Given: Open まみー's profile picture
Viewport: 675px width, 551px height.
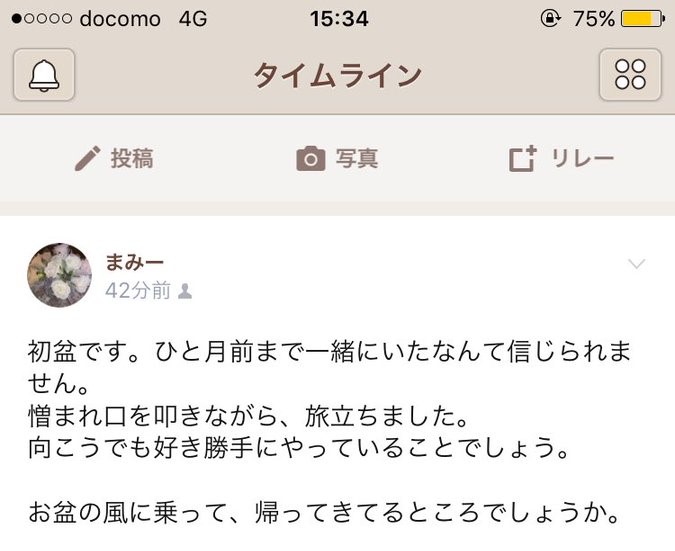Looking at the screenshot, I should click(x=59, y=276).
